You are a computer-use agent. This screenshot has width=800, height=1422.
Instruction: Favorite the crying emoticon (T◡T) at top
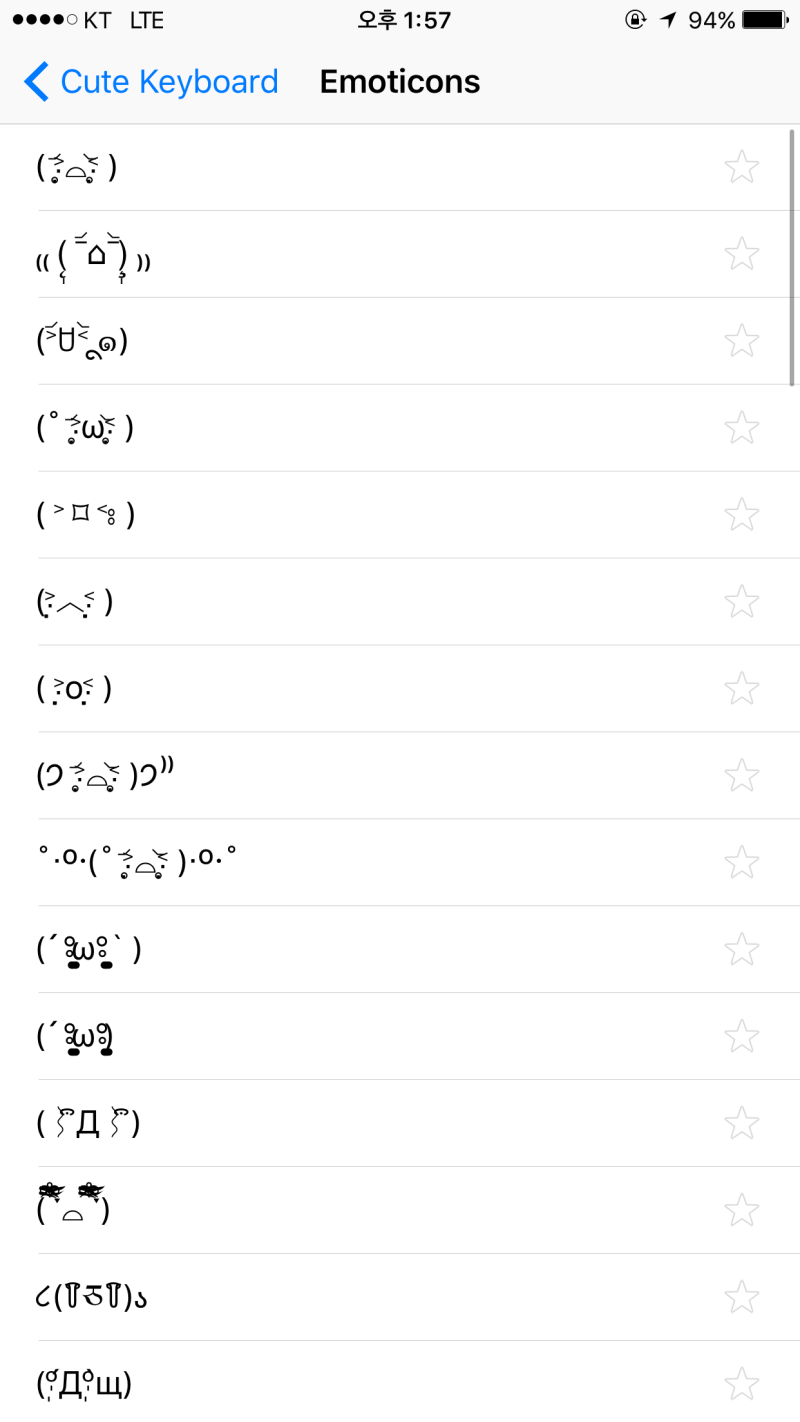tap(742, 167)
